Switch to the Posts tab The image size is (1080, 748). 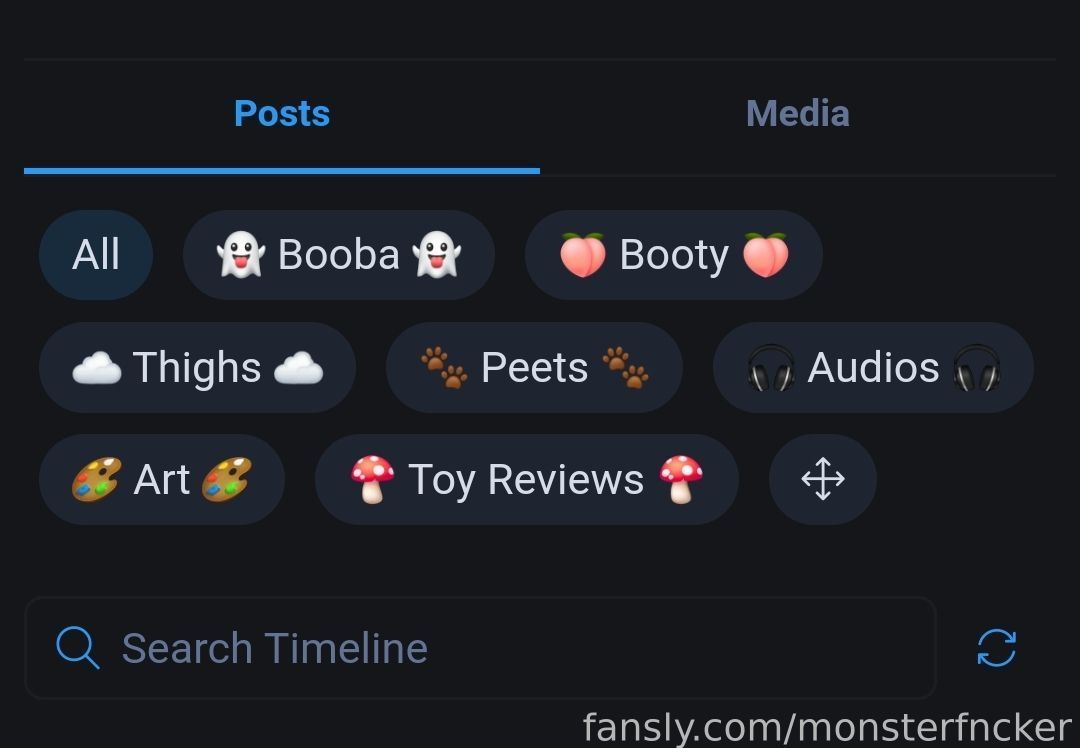tap(282, 114)
